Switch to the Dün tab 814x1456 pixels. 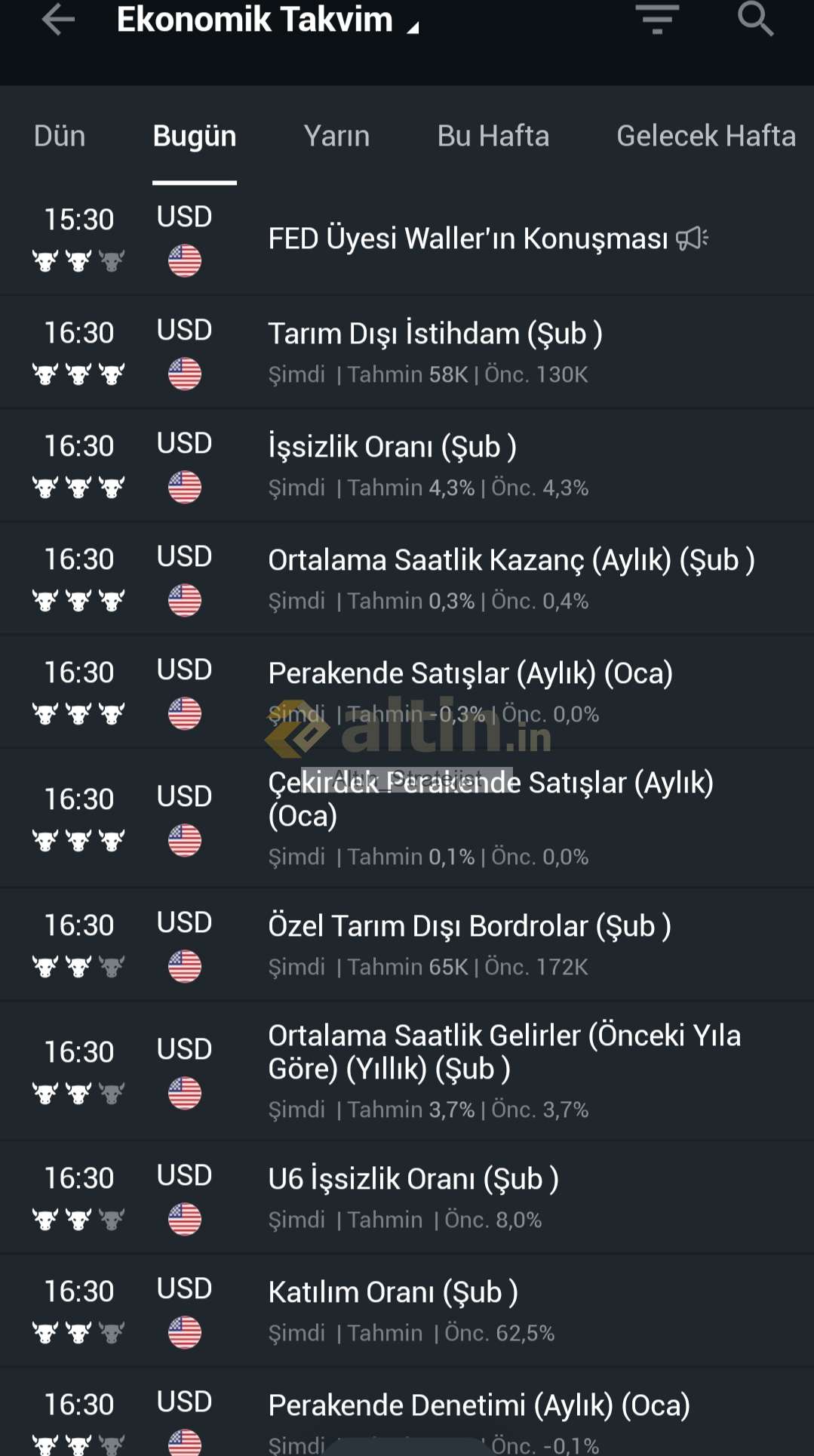point(60,137)
